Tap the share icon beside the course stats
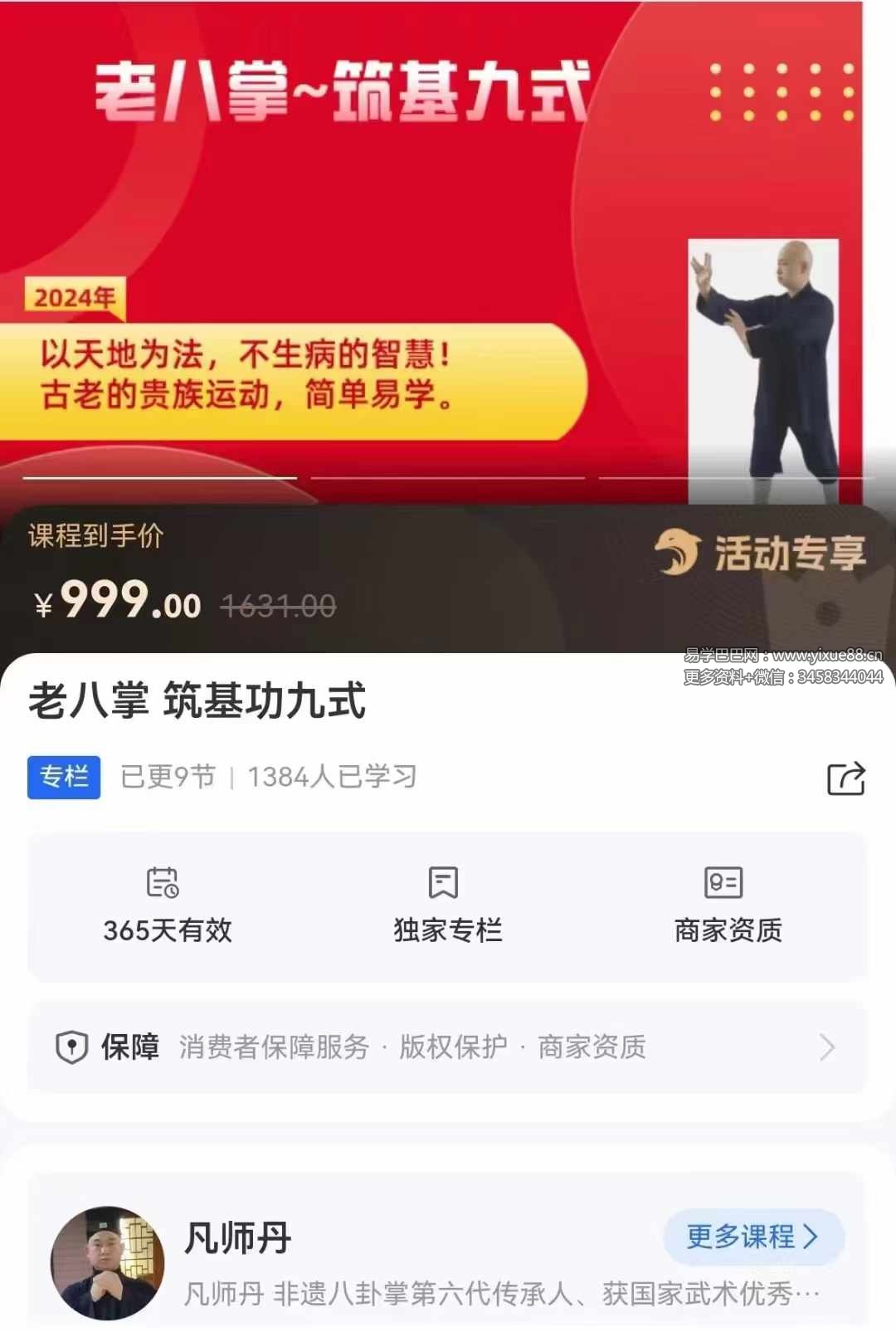The width and height of the screenshot is (896, 1332). click(x=848, y=778)
